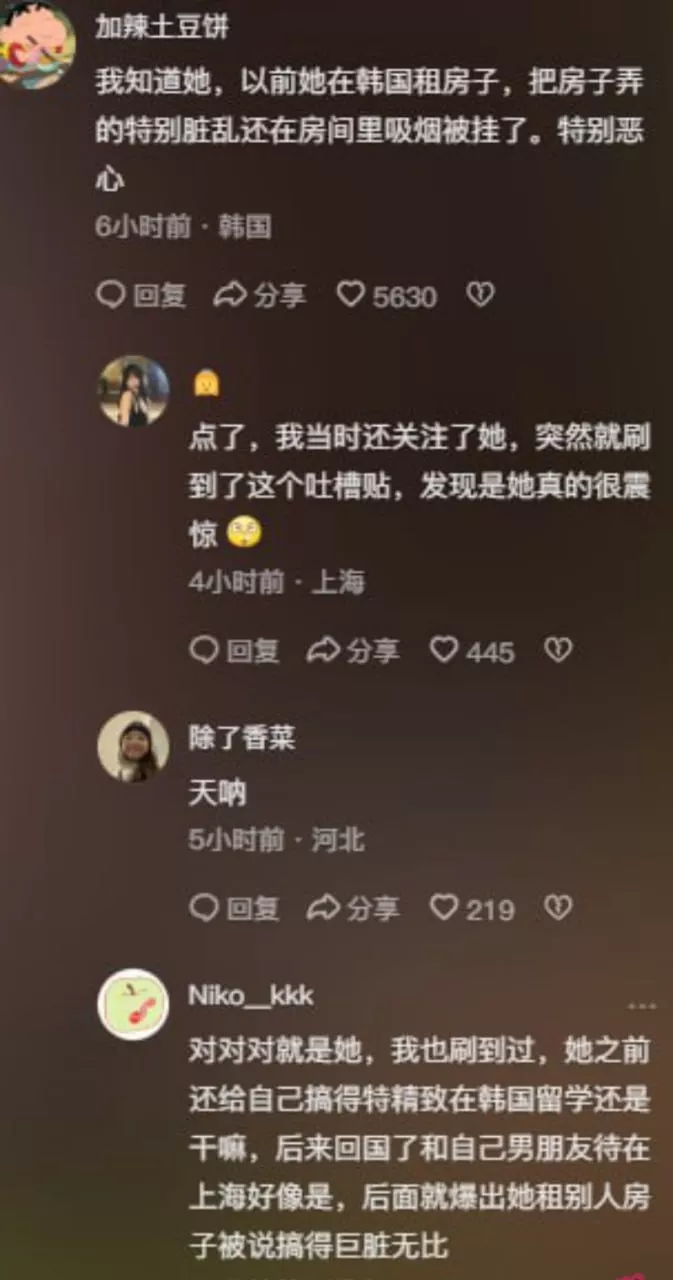Image resolution: width=673 pixels, height=1280 pixels.
Task: Open Niko__kkk's profile avatar
Action: coord(133,1004)
